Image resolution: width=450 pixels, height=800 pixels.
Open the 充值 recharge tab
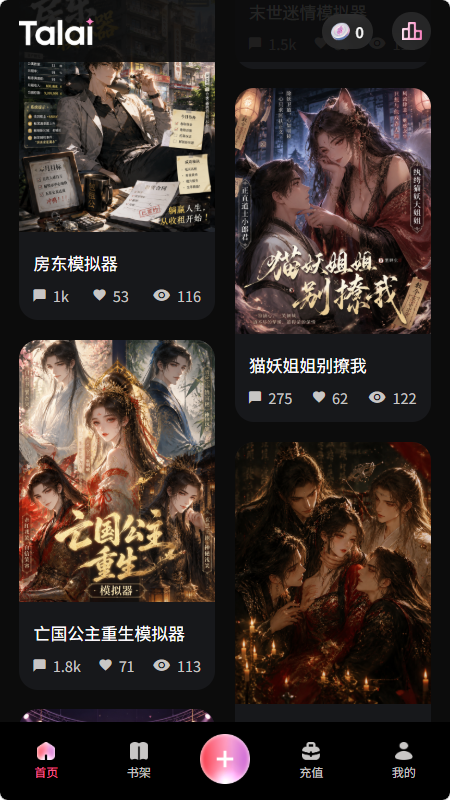[x=311, y=760]
